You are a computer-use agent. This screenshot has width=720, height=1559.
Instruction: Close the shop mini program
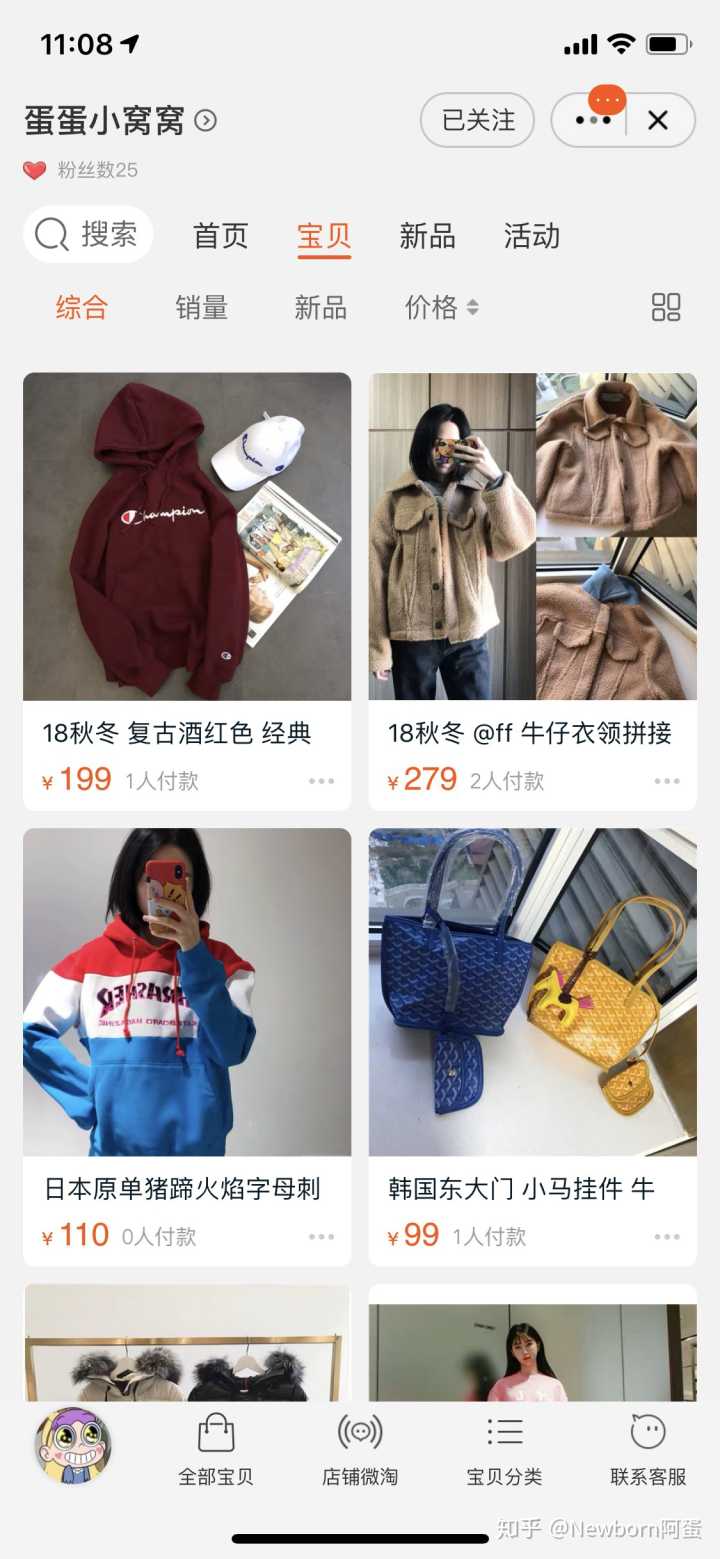click(x=658, y=121)
